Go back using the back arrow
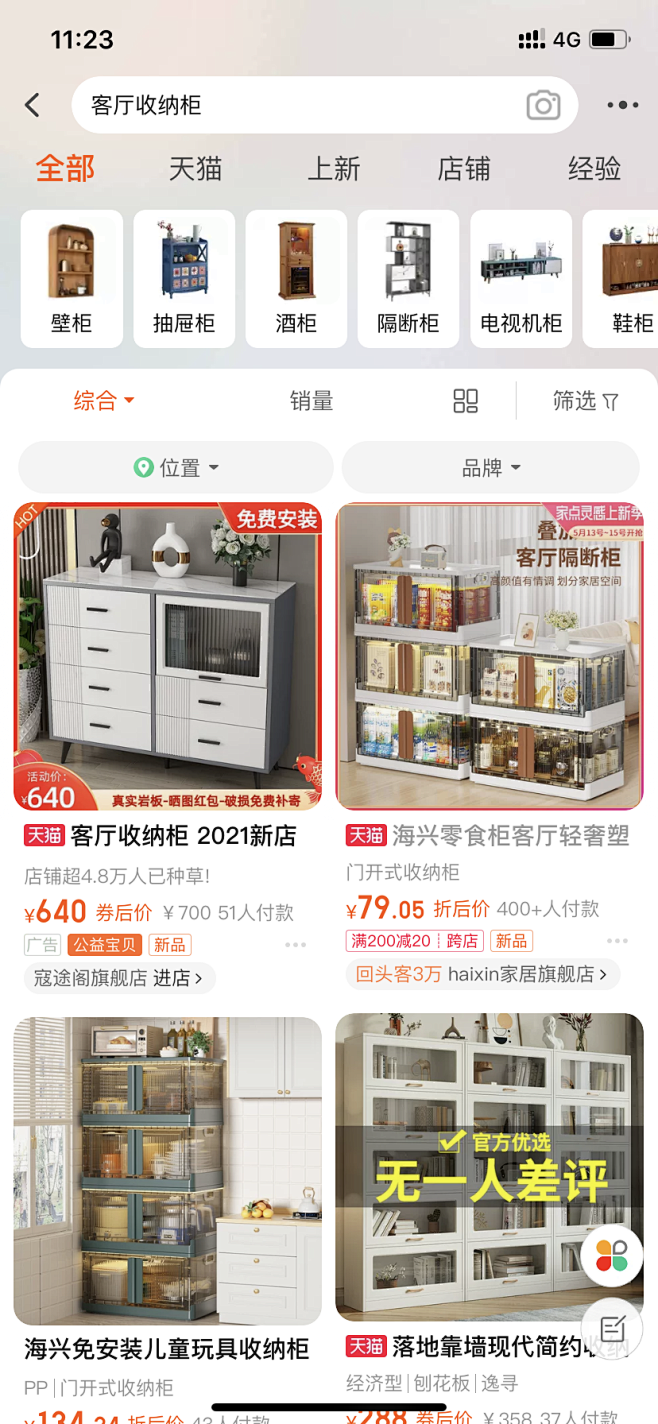 tap(33, 105)
